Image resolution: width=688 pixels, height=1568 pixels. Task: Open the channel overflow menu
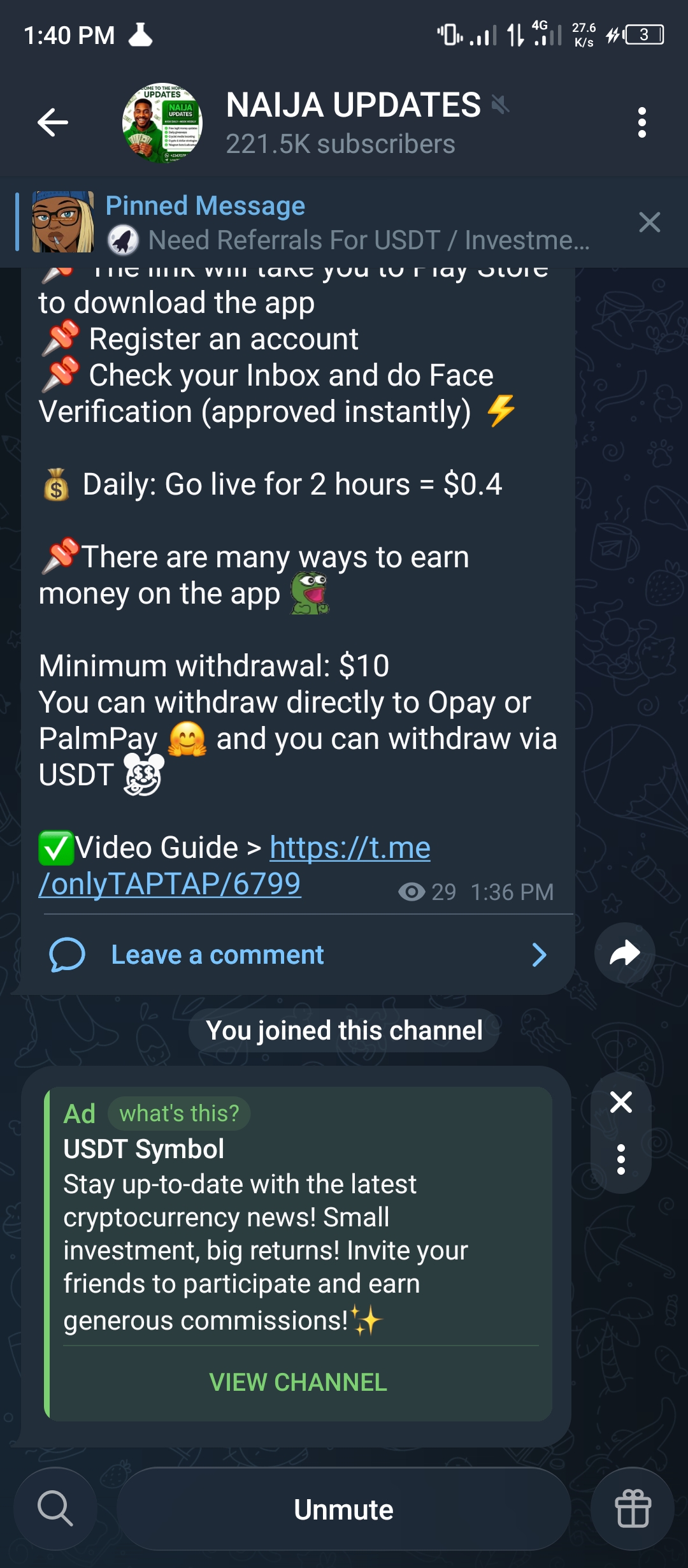coord(641,122)
